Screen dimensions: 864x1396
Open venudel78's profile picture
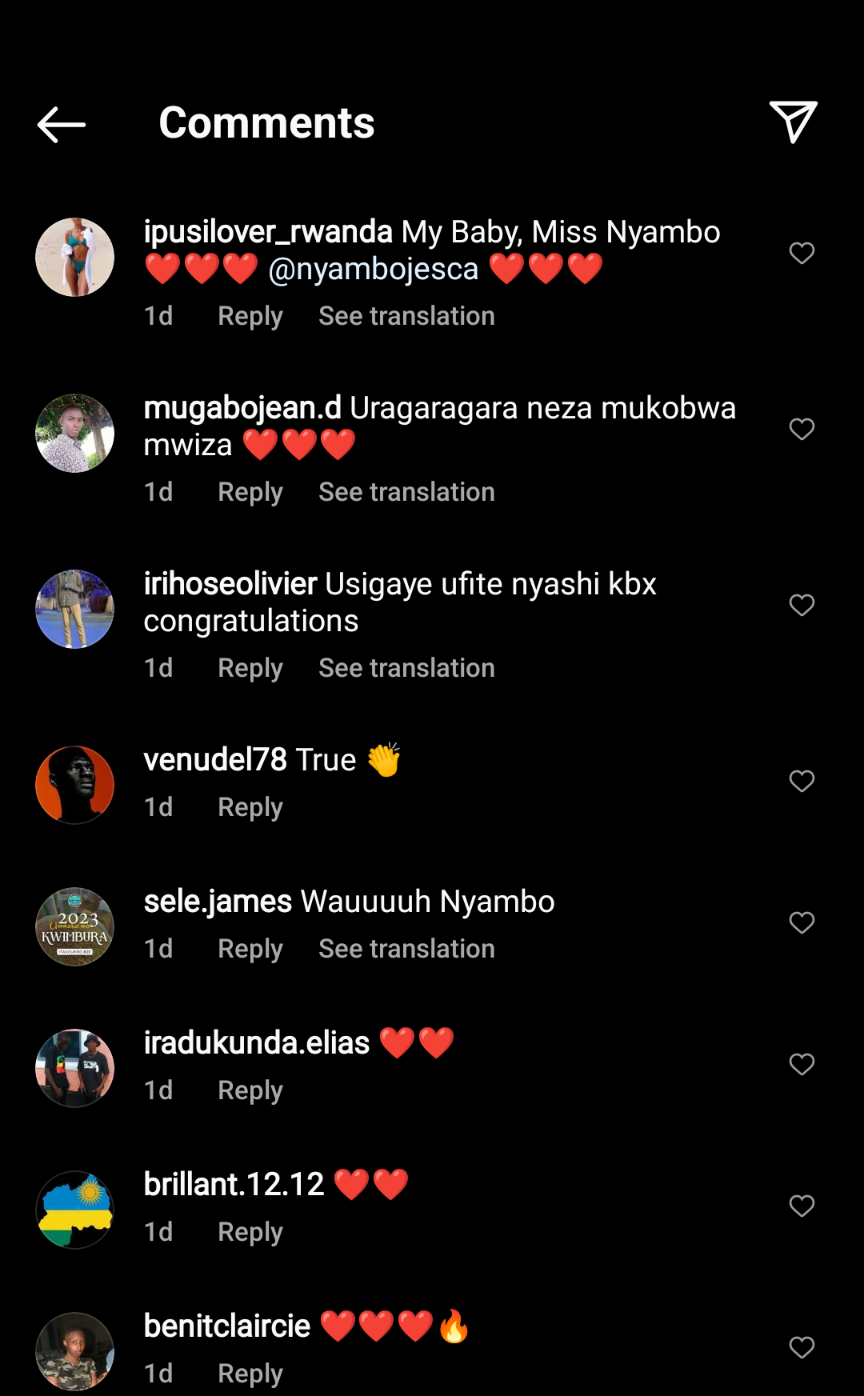coord(75,785)
